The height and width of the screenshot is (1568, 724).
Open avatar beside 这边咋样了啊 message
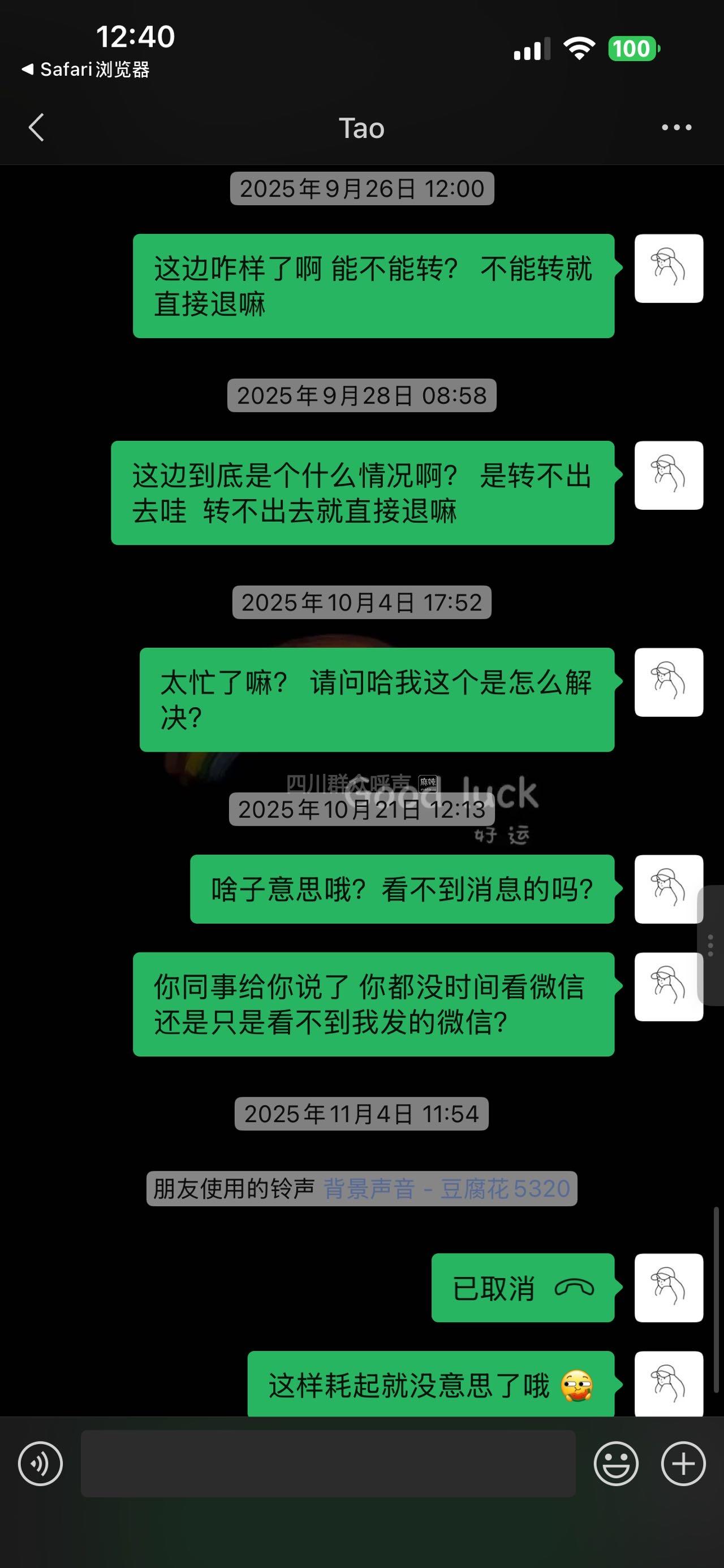669,268
